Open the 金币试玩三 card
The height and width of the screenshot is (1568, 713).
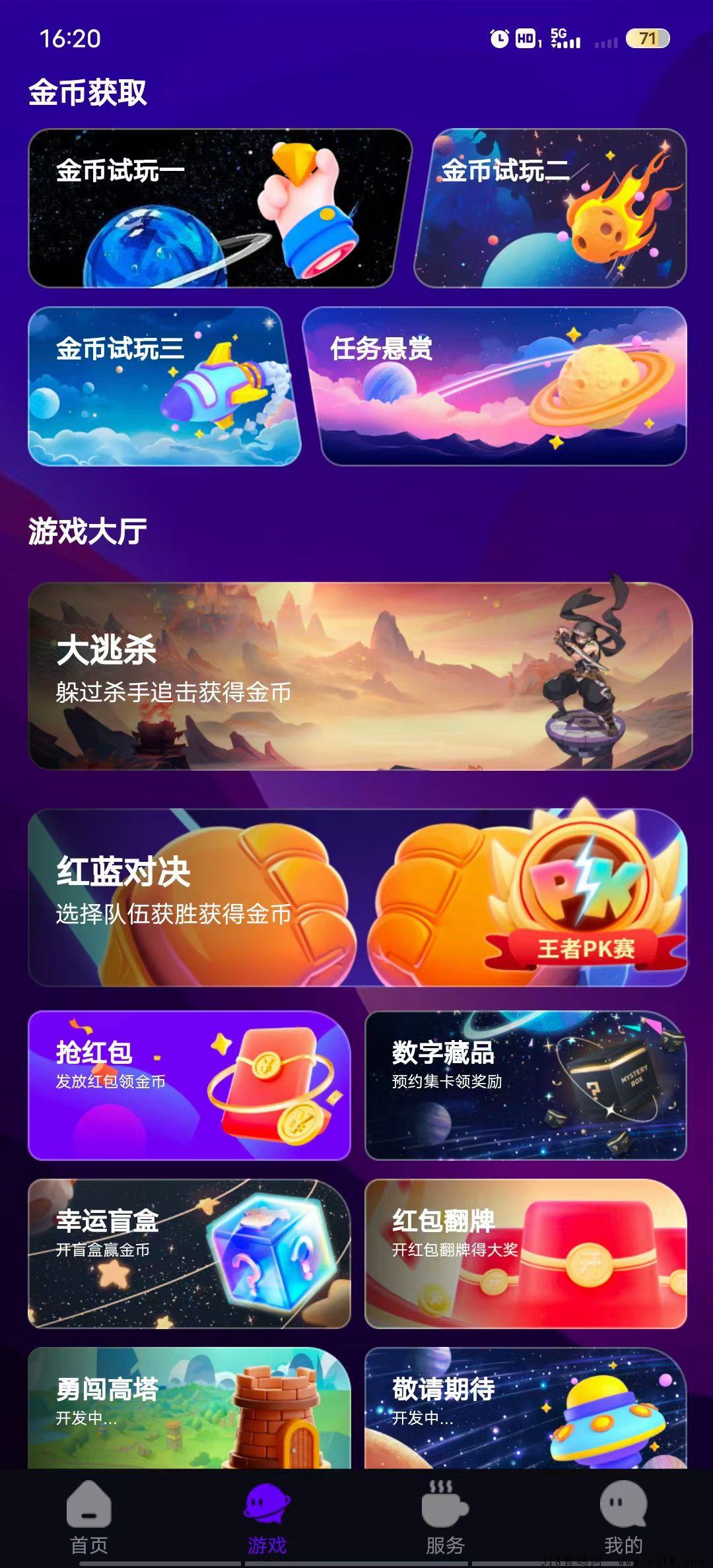[x=164, y=386]
